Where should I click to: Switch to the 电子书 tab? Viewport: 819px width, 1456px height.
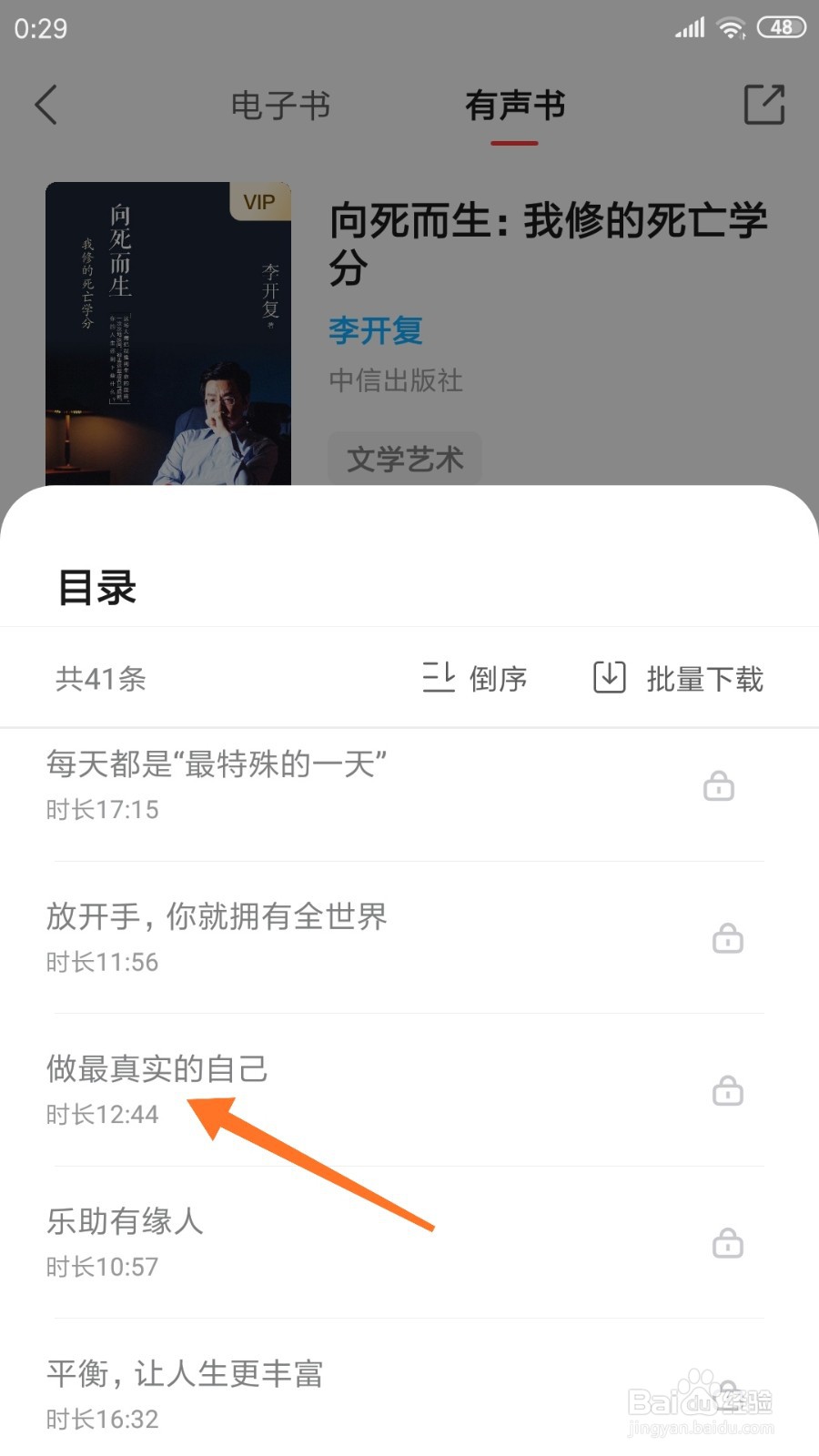(x=280, y=106)
